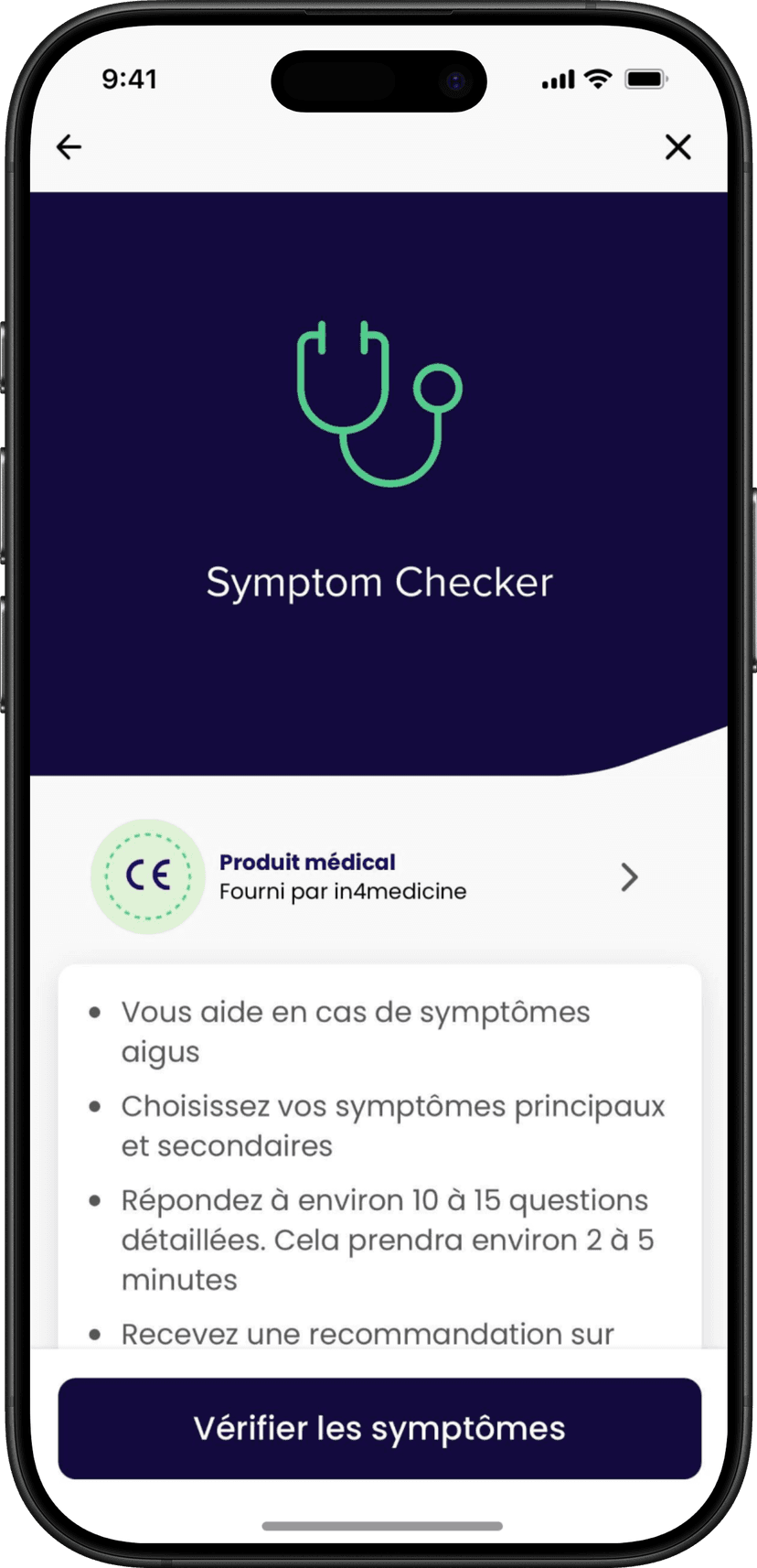Tap the Vérifier les symptômes button
The height and width of the screenshot is (1568, 757).
379,1428
